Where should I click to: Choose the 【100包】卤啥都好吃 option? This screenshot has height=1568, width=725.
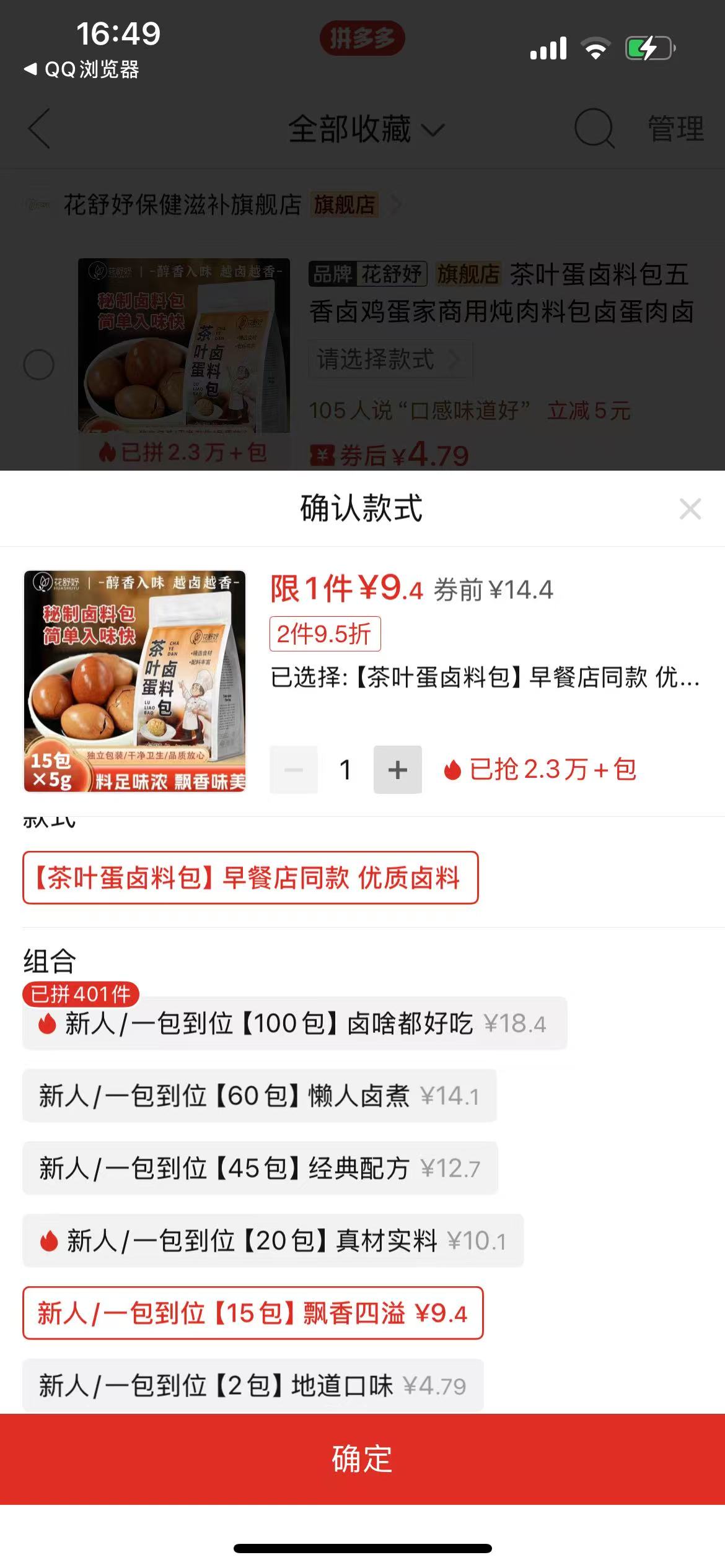point(294,1024)
